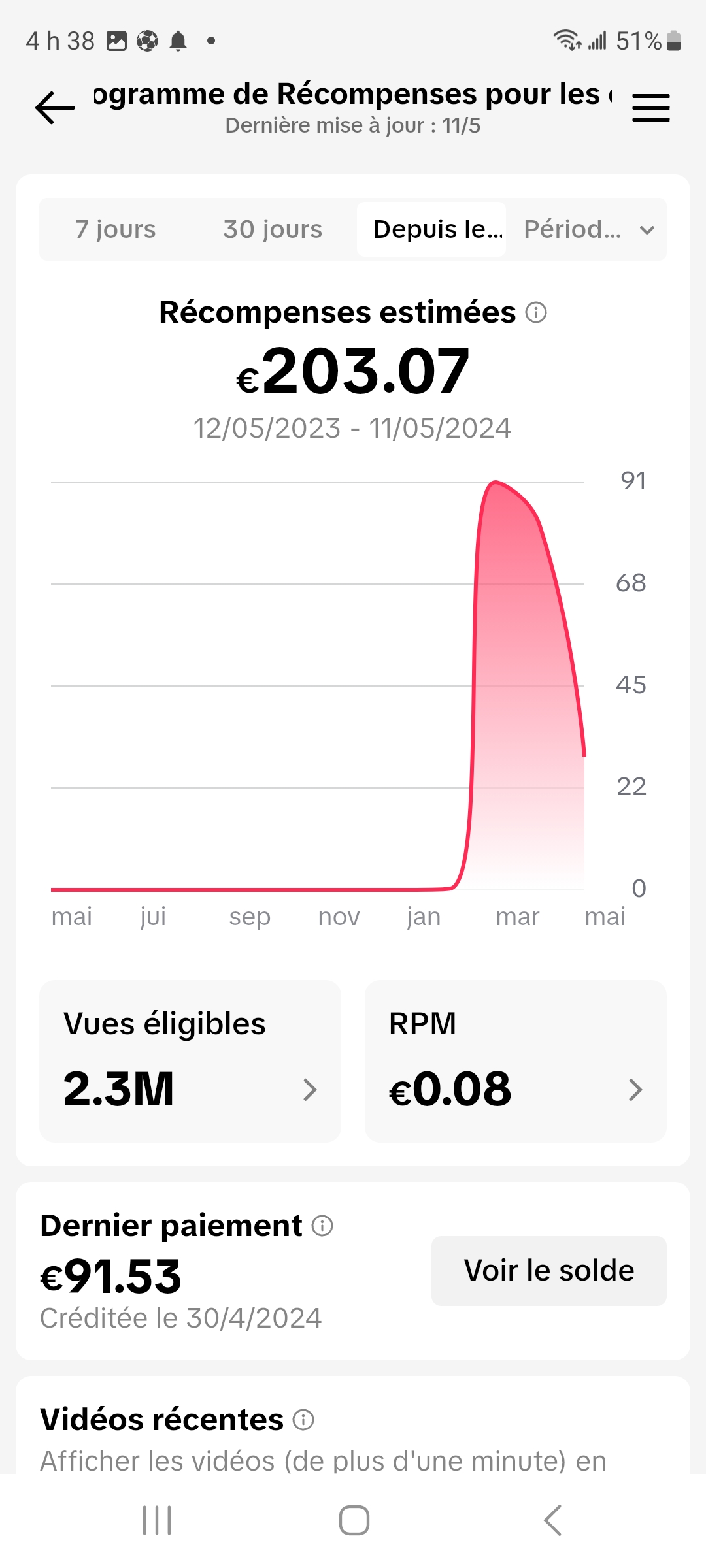Open the hamburger menu in the header
The width and height of the screenshot is (706, 1568).
coord(651,108)
